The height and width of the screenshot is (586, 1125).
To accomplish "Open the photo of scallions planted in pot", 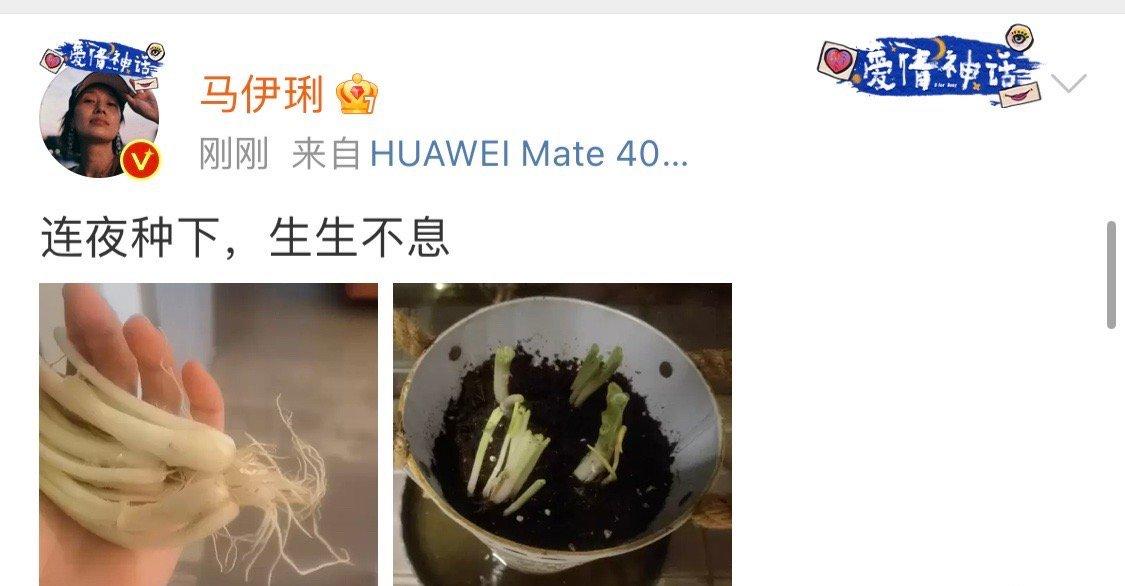I will tap(562, 434).
